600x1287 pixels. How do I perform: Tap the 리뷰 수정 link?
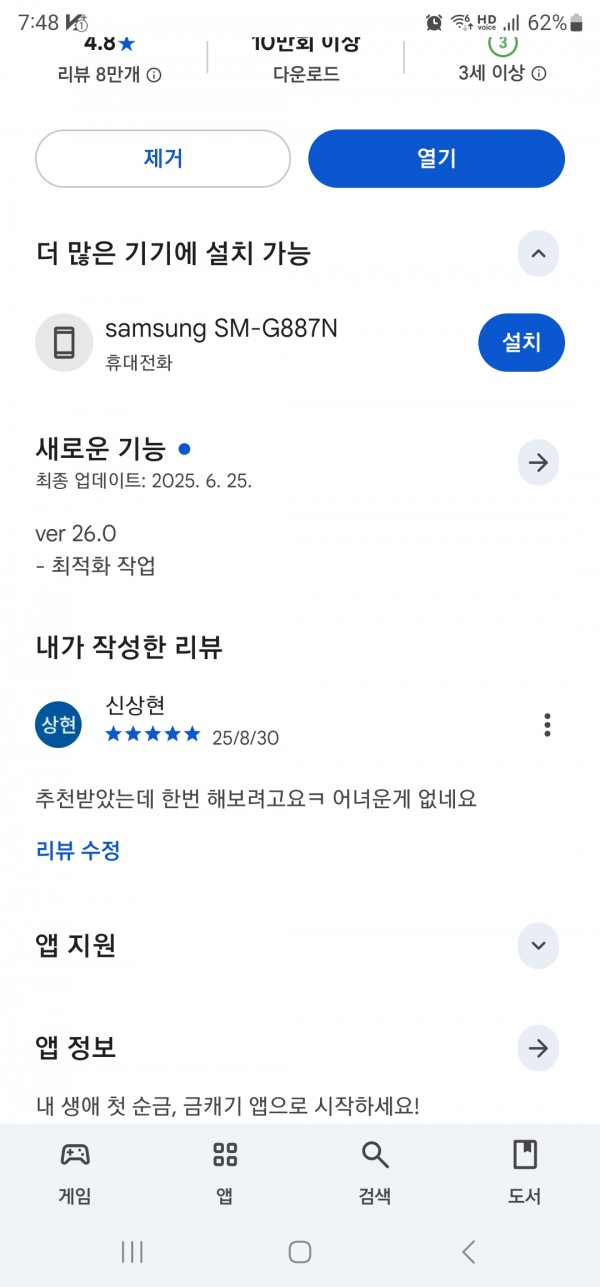tap(78, 851)
